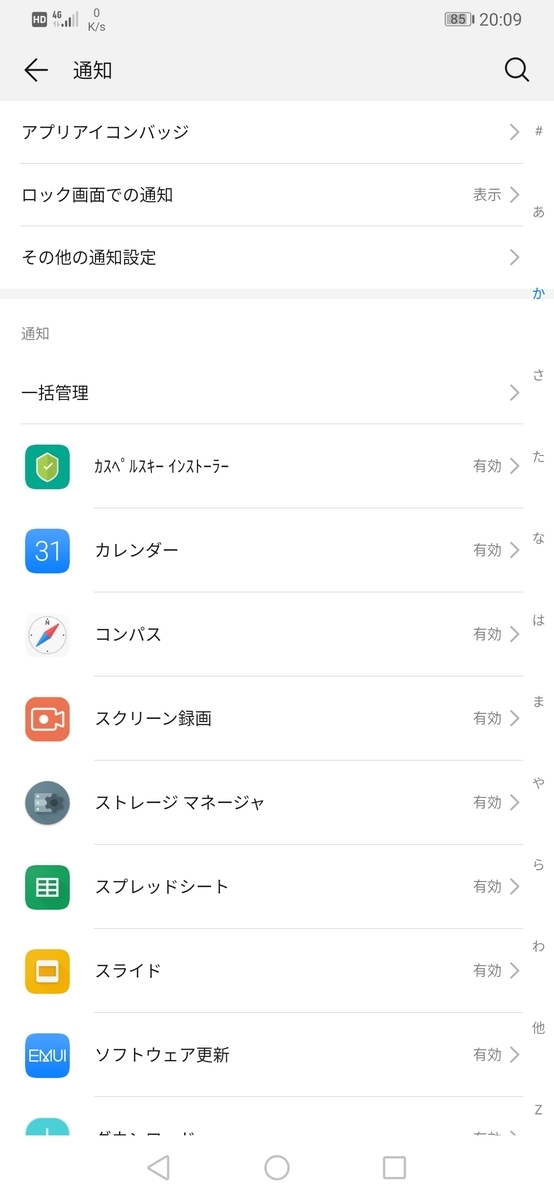Open カレンダー notification settings

click(x=270, y=550)
